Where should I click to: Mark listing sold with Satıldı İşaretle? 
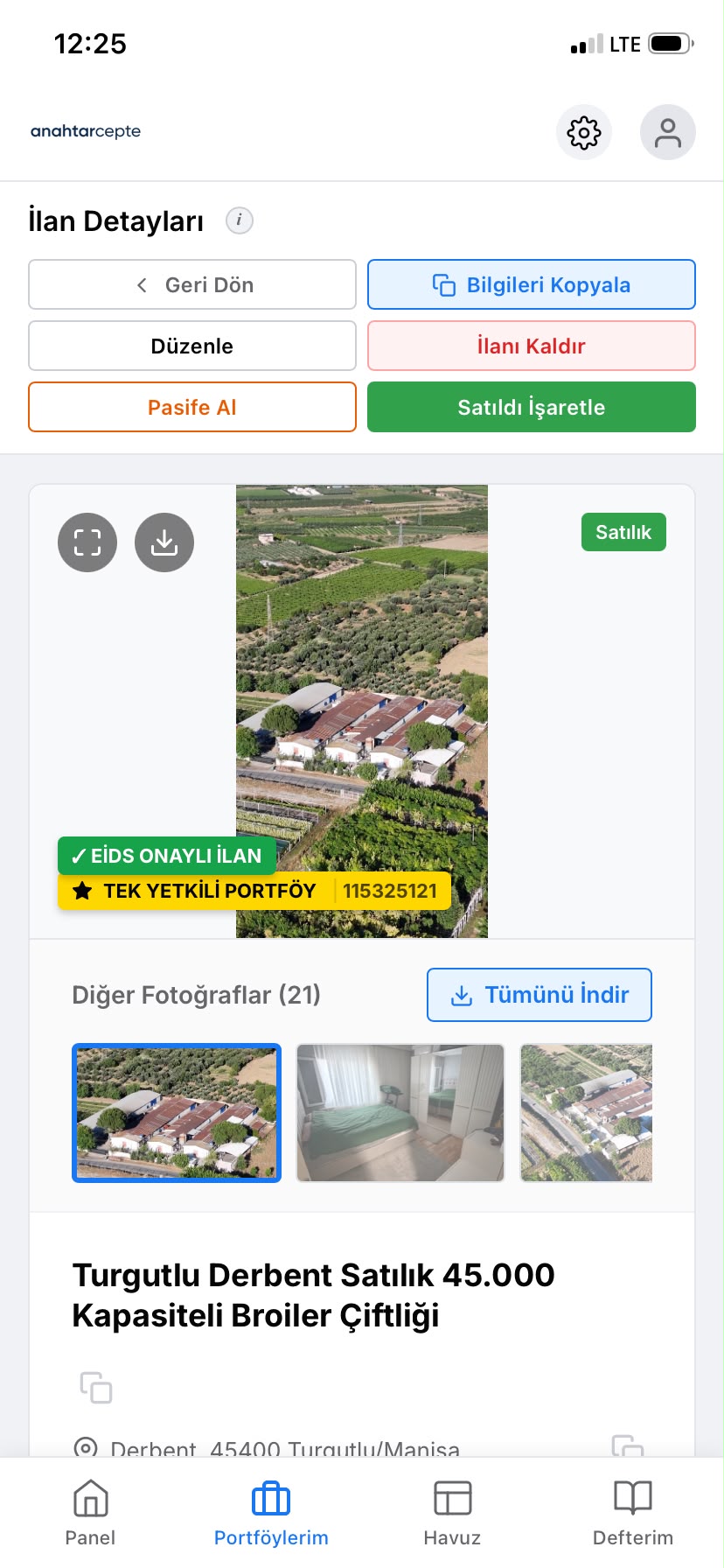pyautogui.click(x=532, y=407)
